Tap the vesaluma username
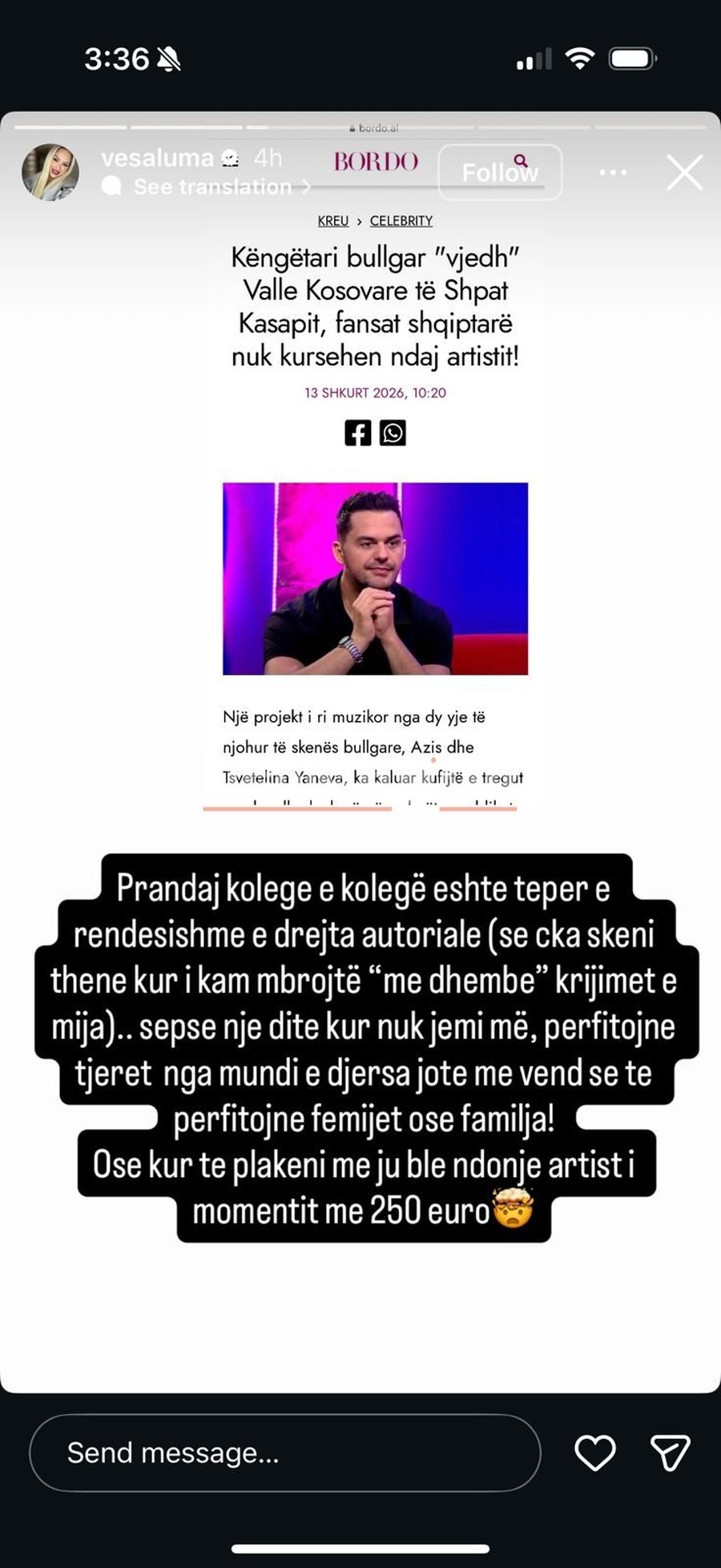The image size is (721, 1568). tap(157, 158)
